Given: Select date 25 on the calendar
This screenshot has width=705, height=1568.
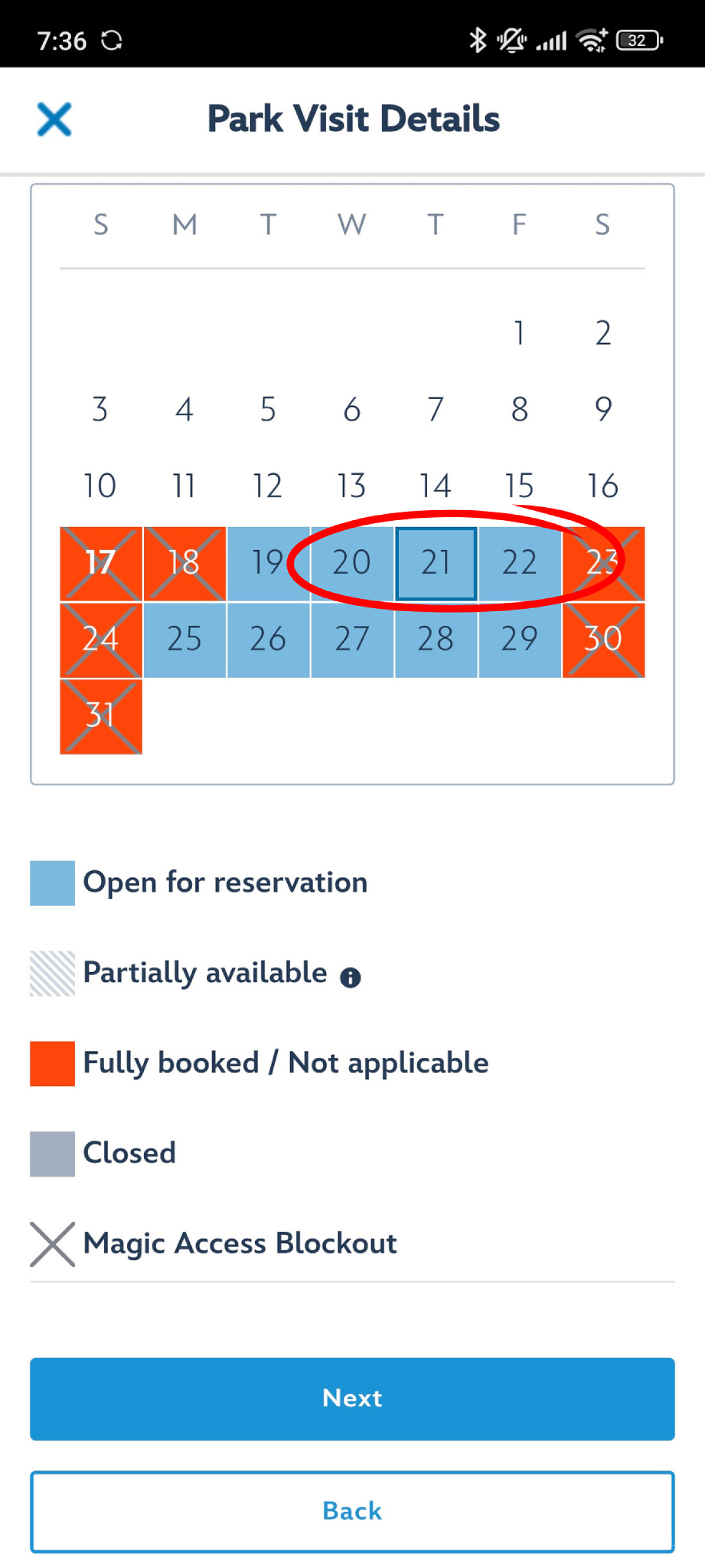Looking at the screenshot, I should coord(184,640).
